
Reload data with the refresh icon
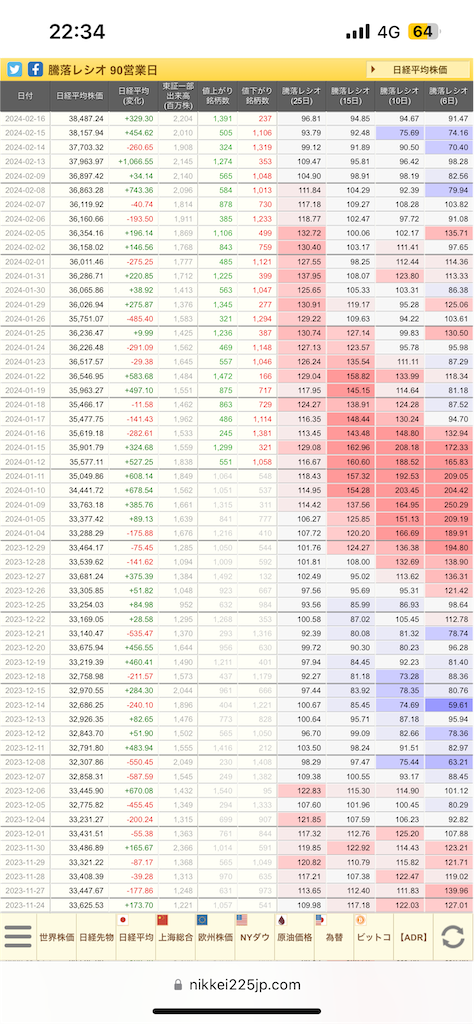(452, 936)
